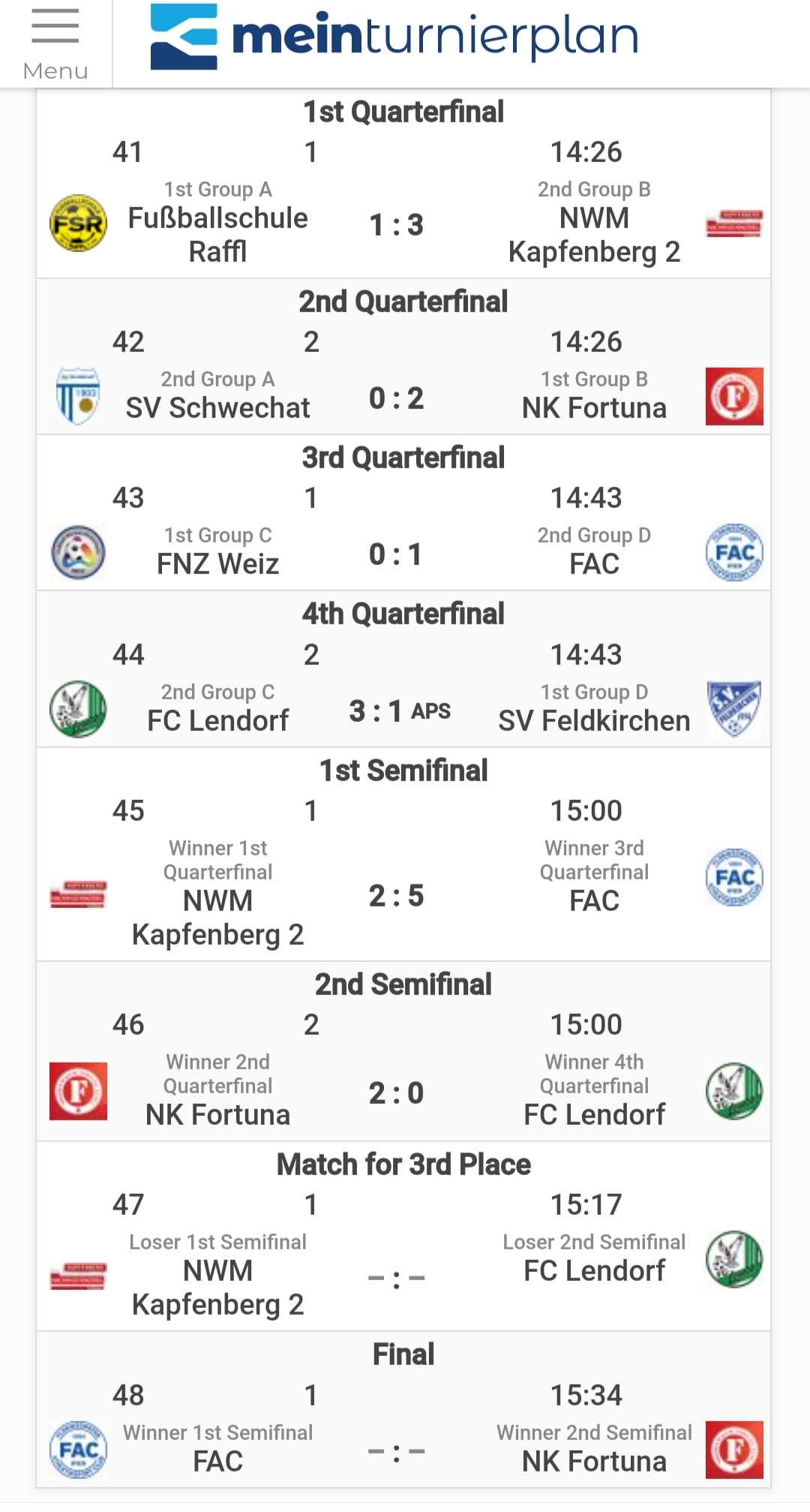Open the Menu drawer
The image size is (810, 1512).
(55, 42)
